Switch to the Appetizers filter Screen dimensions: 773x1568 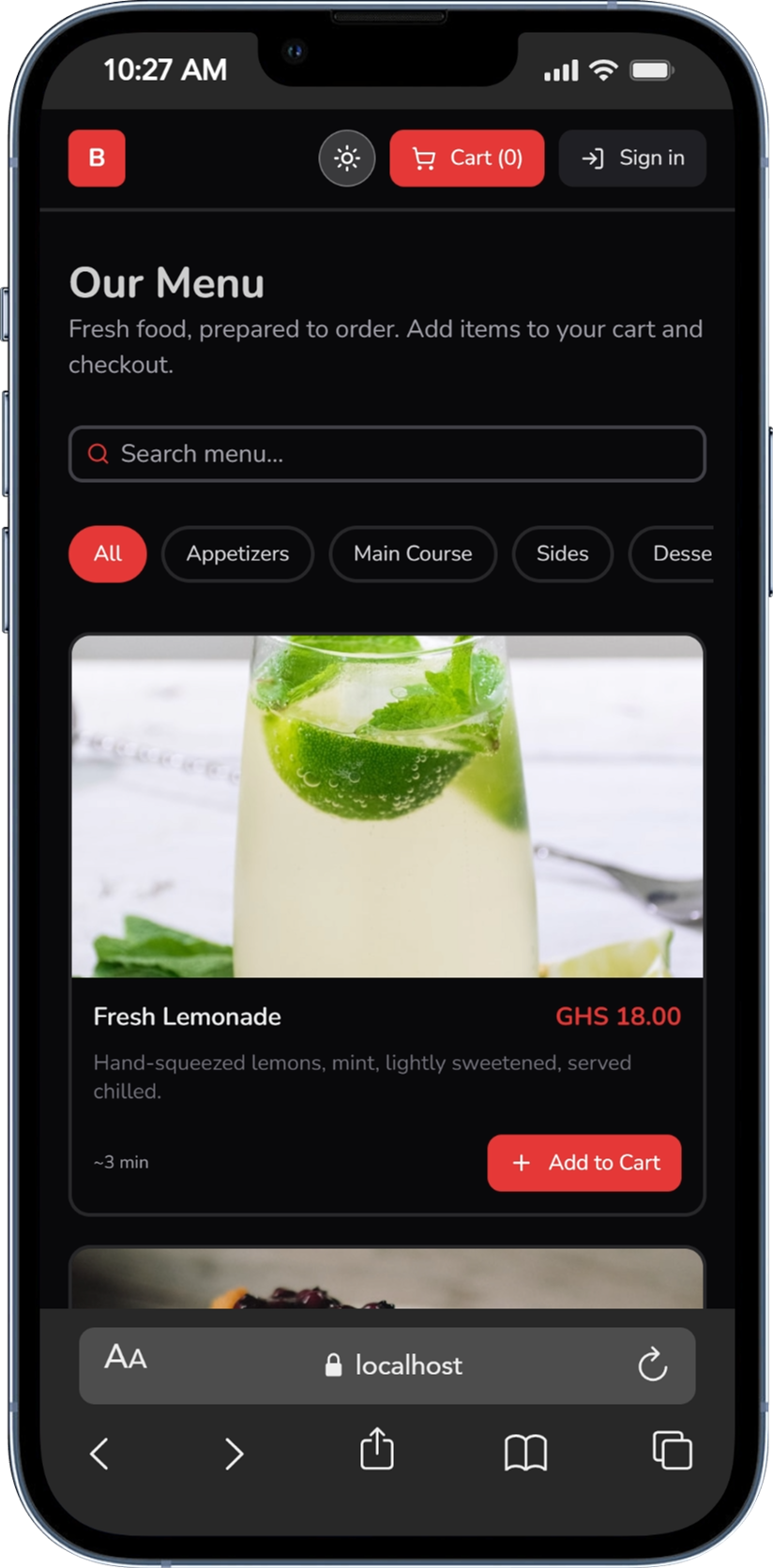pos(236,554)
